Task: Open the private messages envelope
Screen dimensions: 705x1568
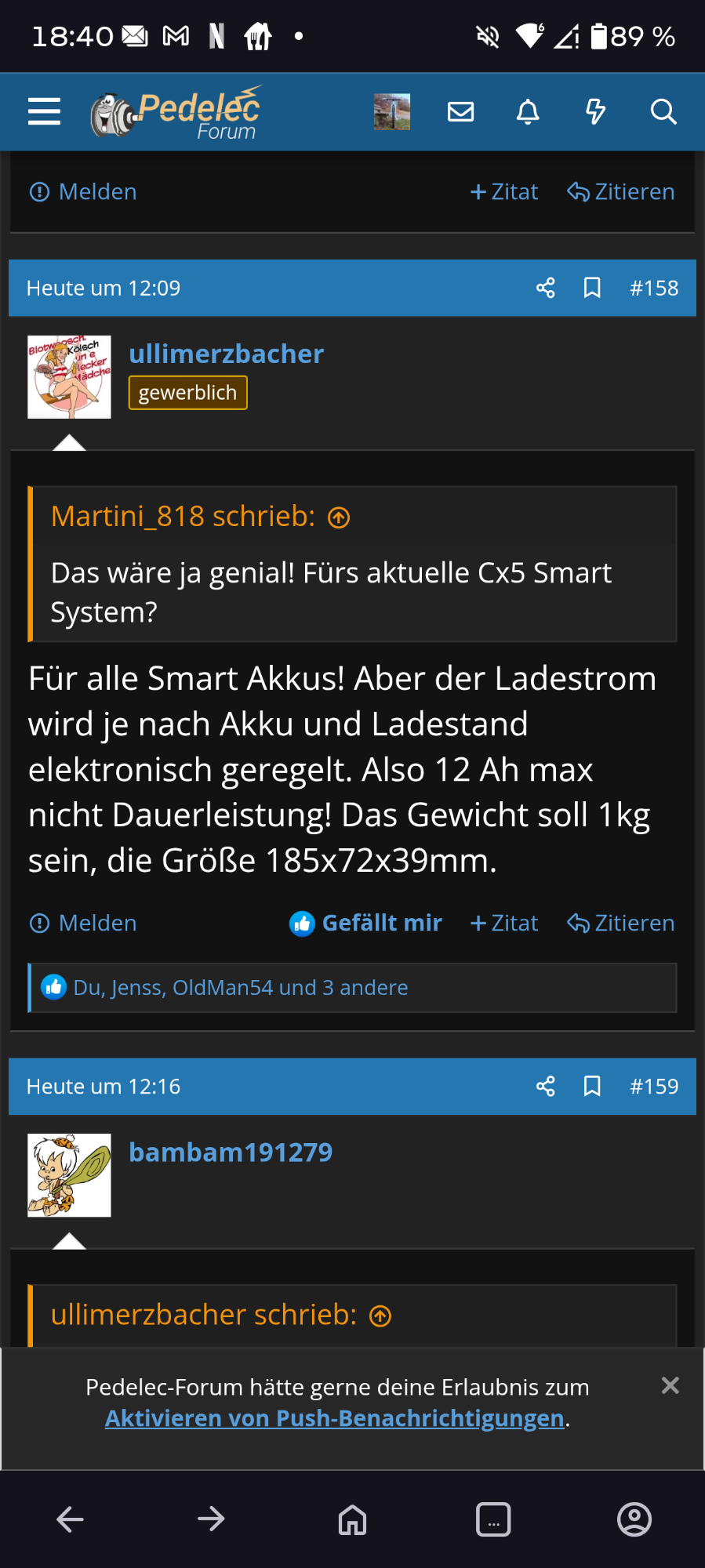Action: click(460, 112)
